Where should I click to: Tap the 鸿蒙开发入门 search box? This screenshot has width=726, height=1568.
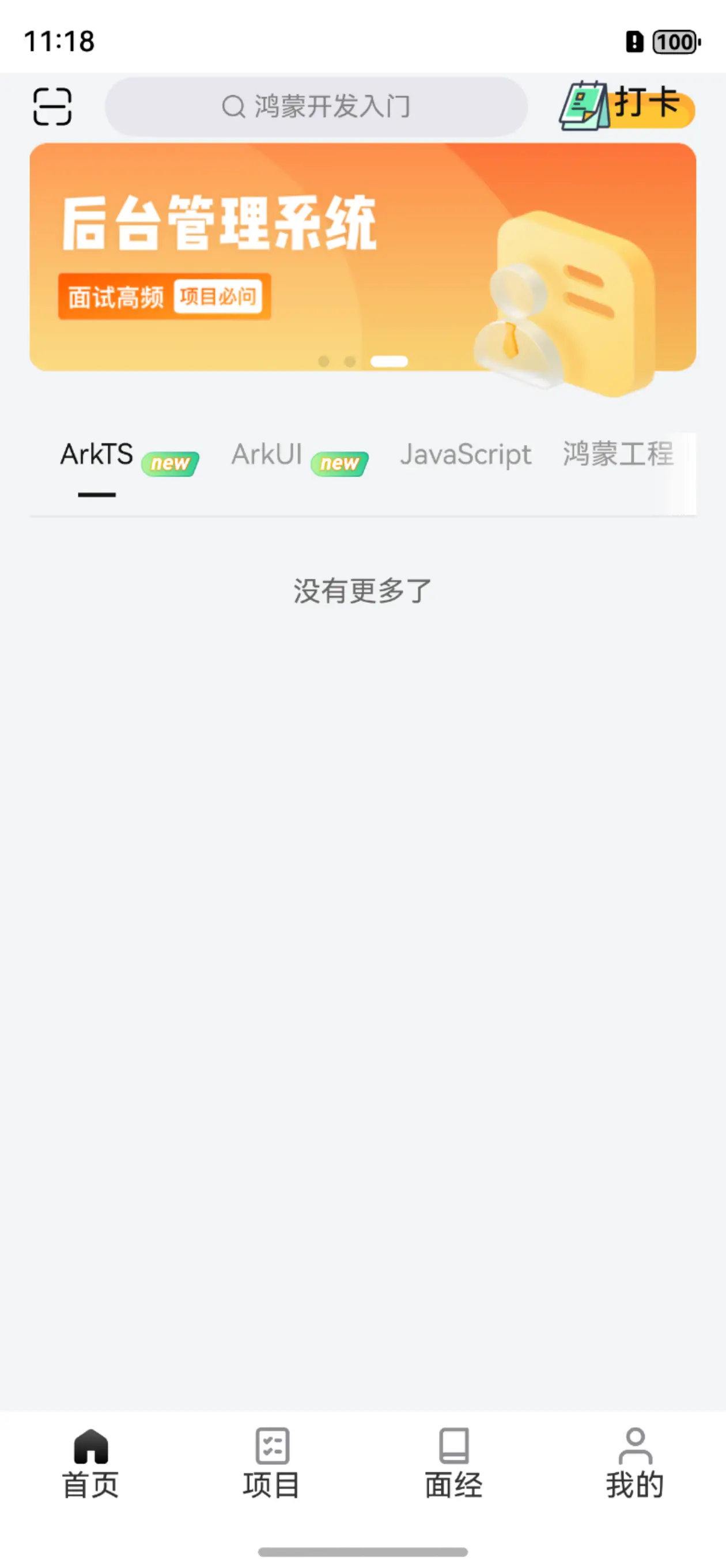(316, 107)
